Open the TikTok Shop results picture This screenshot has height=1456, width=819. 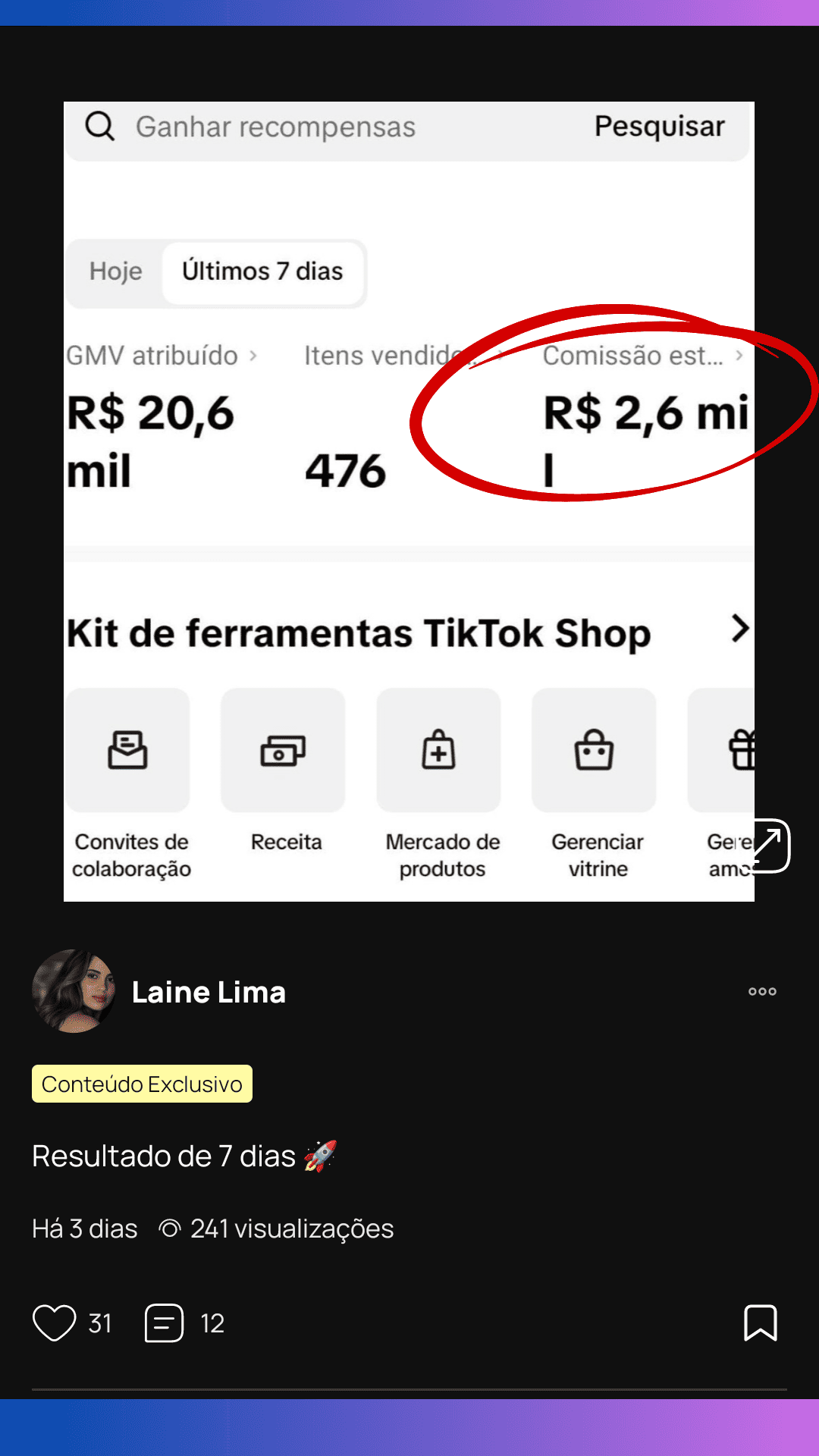click(409, 500)
